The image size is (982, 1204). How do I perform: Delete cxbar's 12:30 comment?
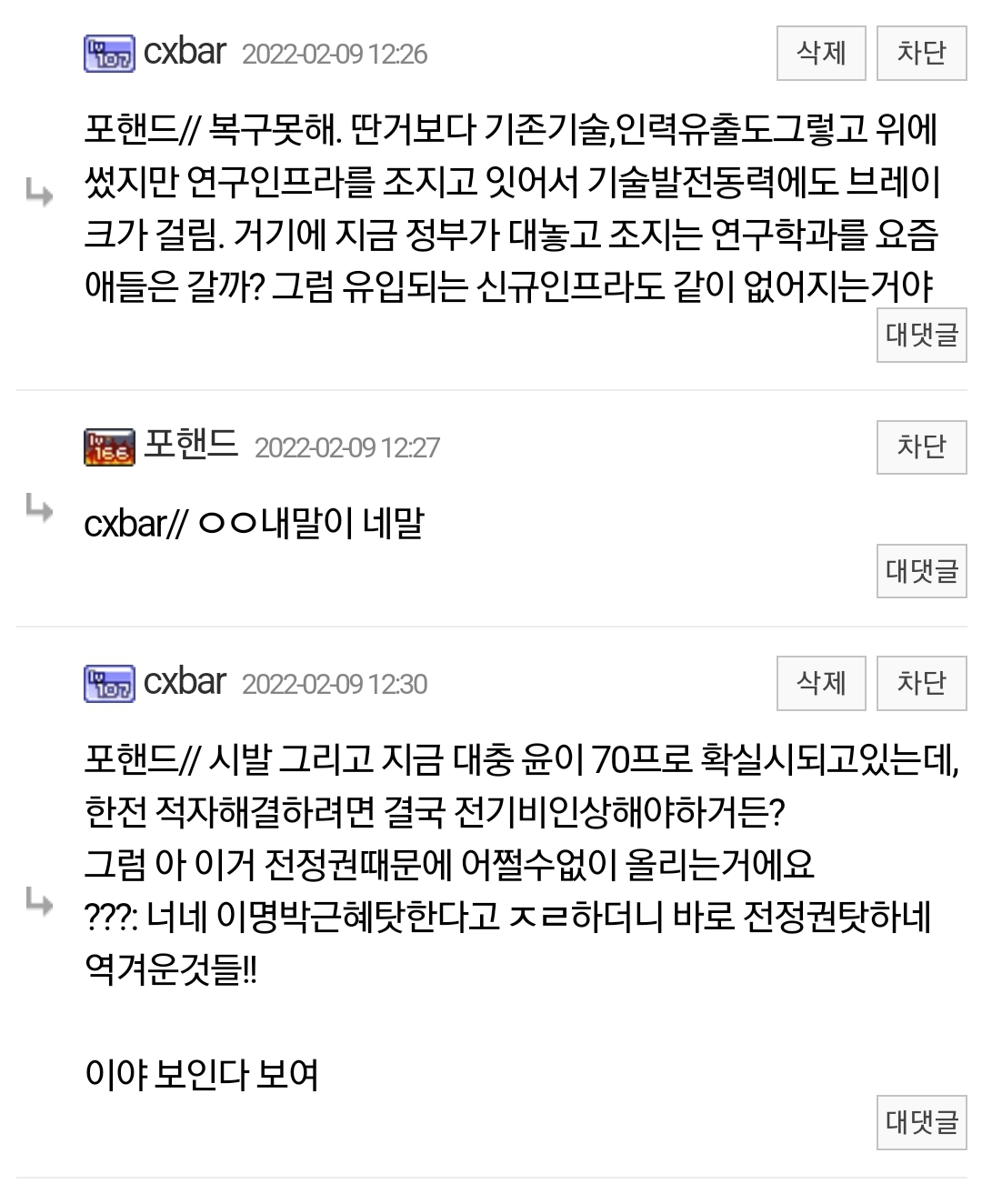pyautogui.click(x=820, y=683)
